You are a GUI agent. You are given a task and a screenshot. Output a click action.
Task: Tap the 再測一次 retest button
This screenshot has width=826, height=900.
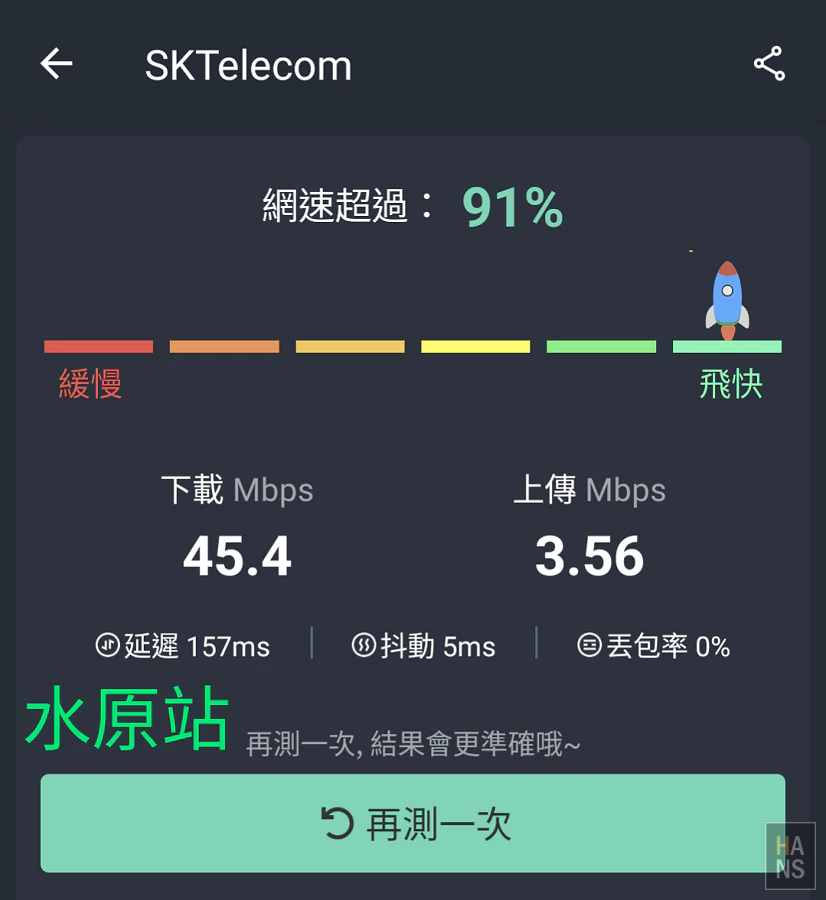(x=413, y=823)
